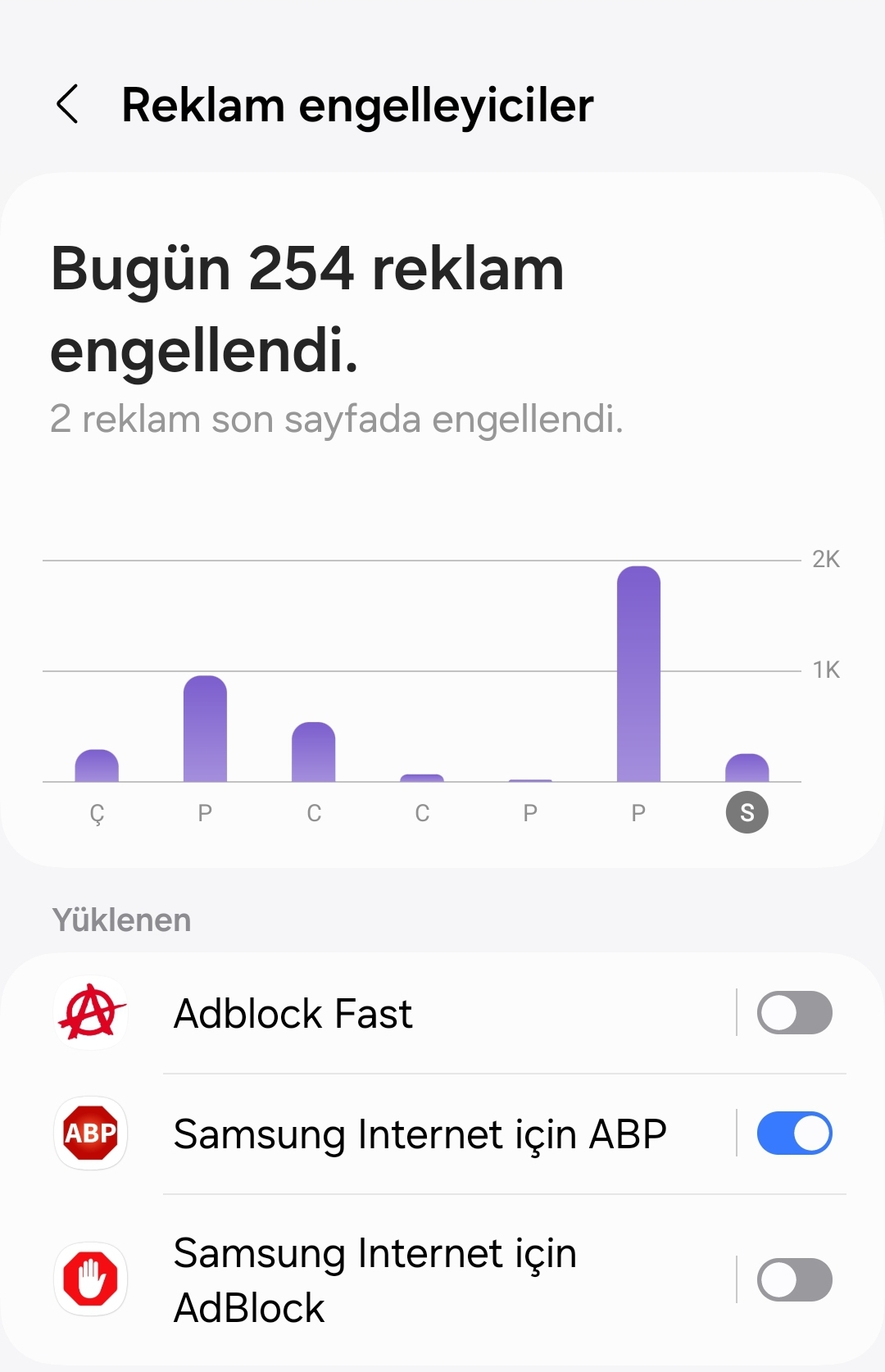
Task: Select the Ç day on chart
Action: (x=97, y=813)
